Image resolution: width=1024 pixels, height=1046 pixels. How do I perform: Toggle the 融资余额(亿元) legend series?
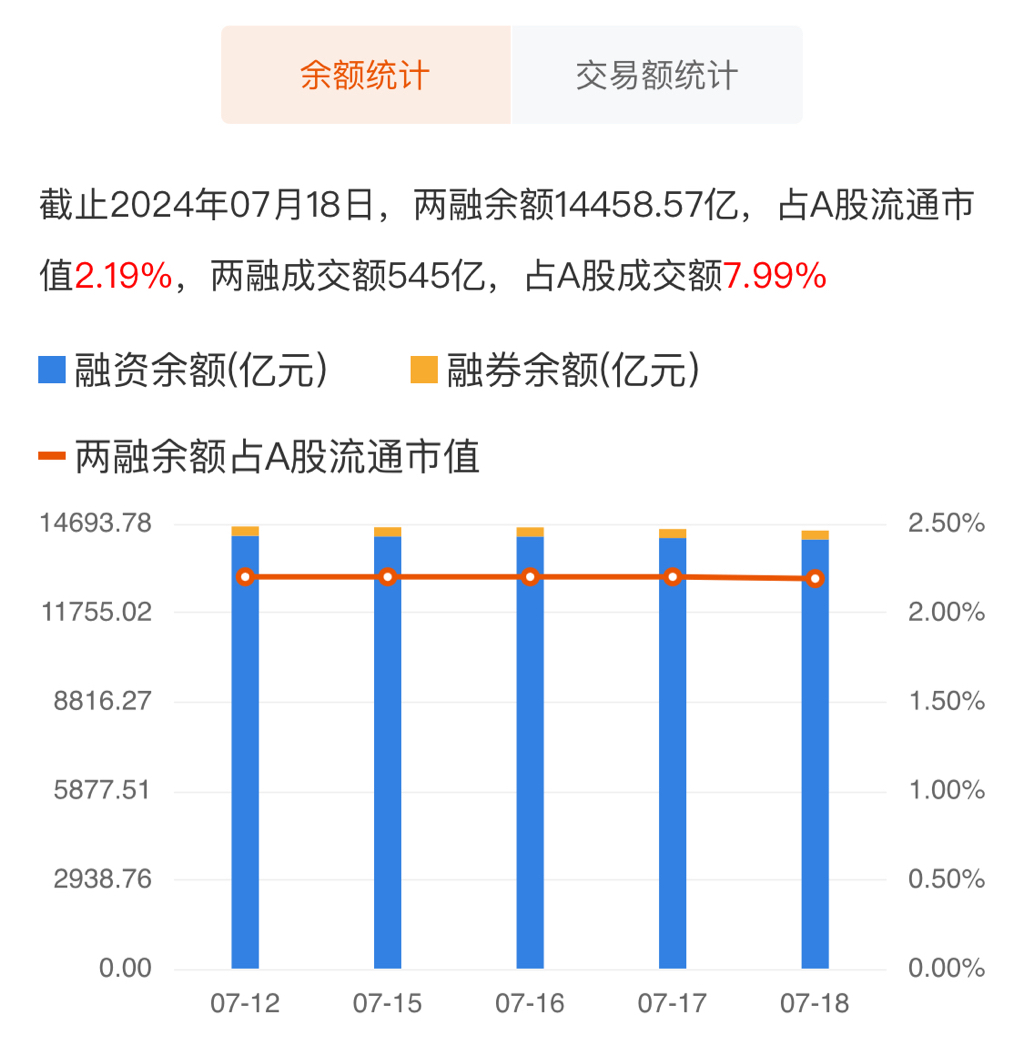coord(183,370)
